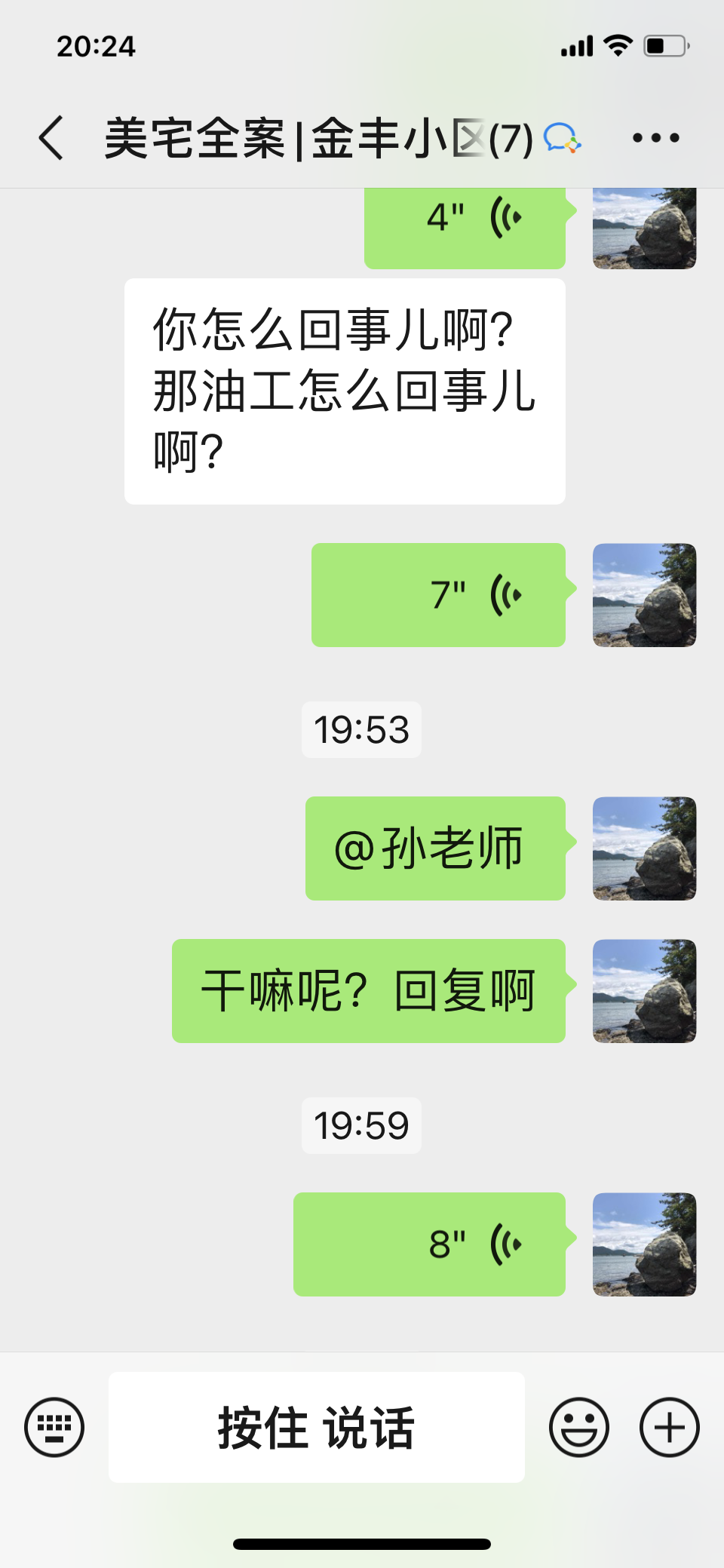Open avatar beside @孙老师 message
This screenshot has width=724, height=1568.
tap(644, 848)
